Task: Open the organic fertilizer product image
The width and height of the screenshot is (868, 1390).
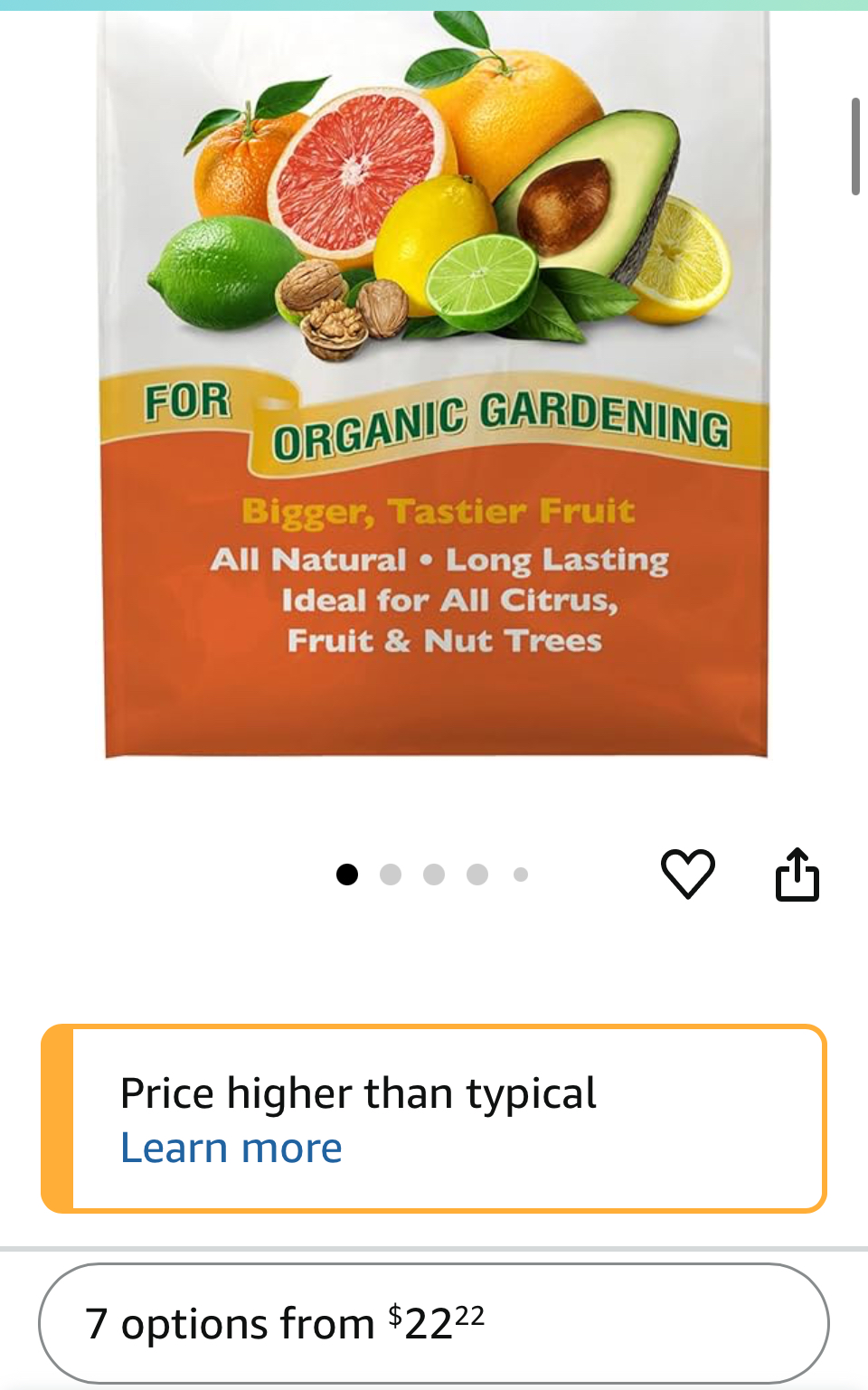Action: (x=434, y=384)
